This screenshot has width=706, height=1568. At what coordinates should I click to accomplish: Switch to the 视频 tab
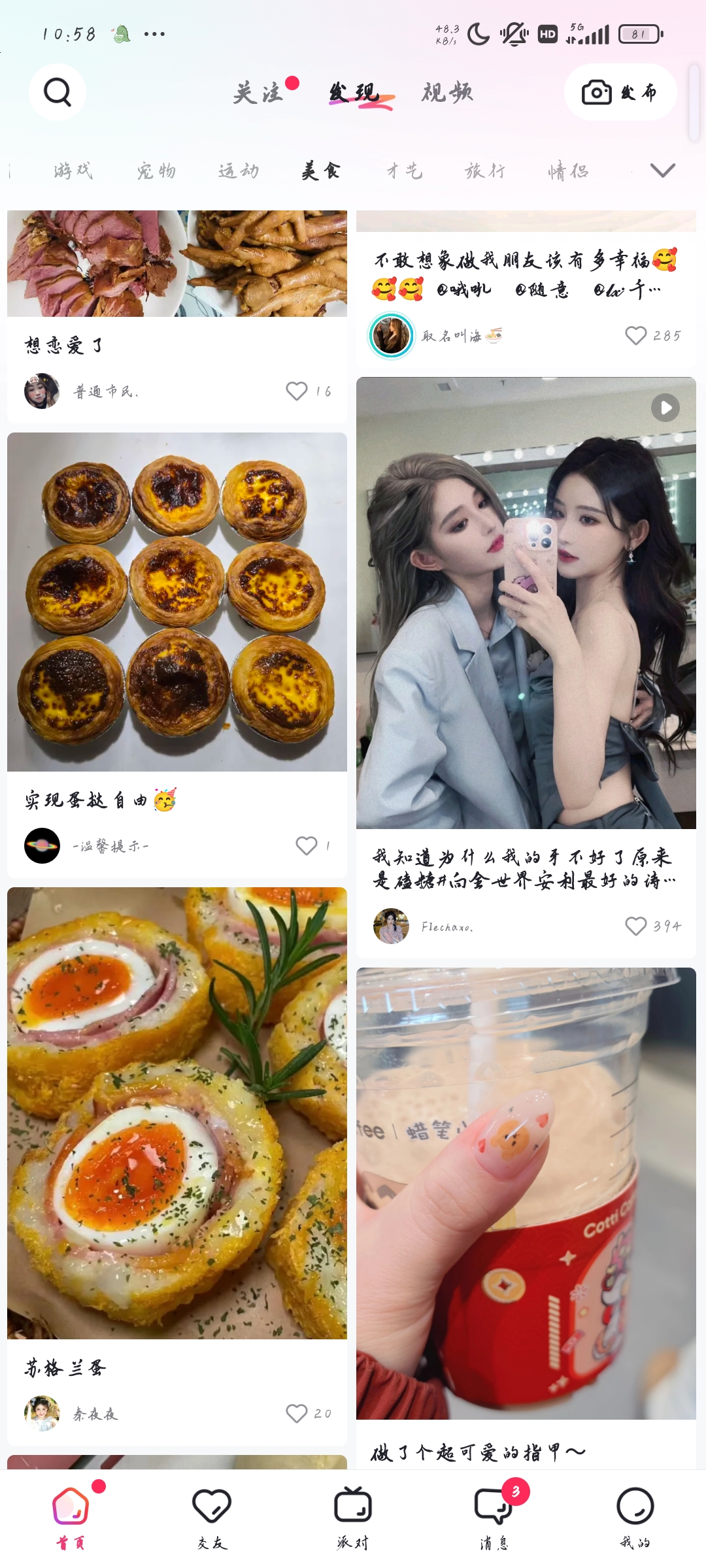click(447, 93)
